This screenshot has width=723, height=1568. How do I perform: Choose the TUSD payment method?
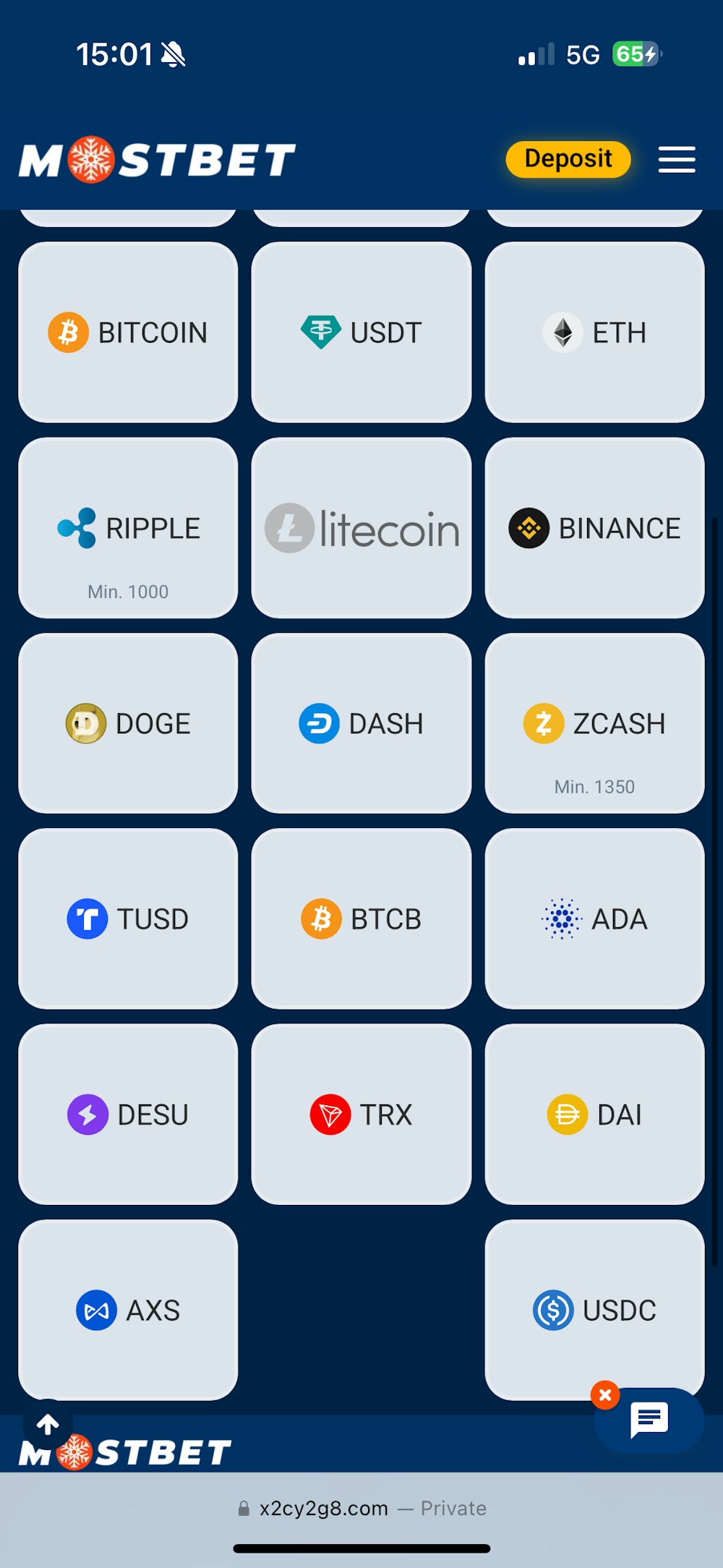click(128, 919)
